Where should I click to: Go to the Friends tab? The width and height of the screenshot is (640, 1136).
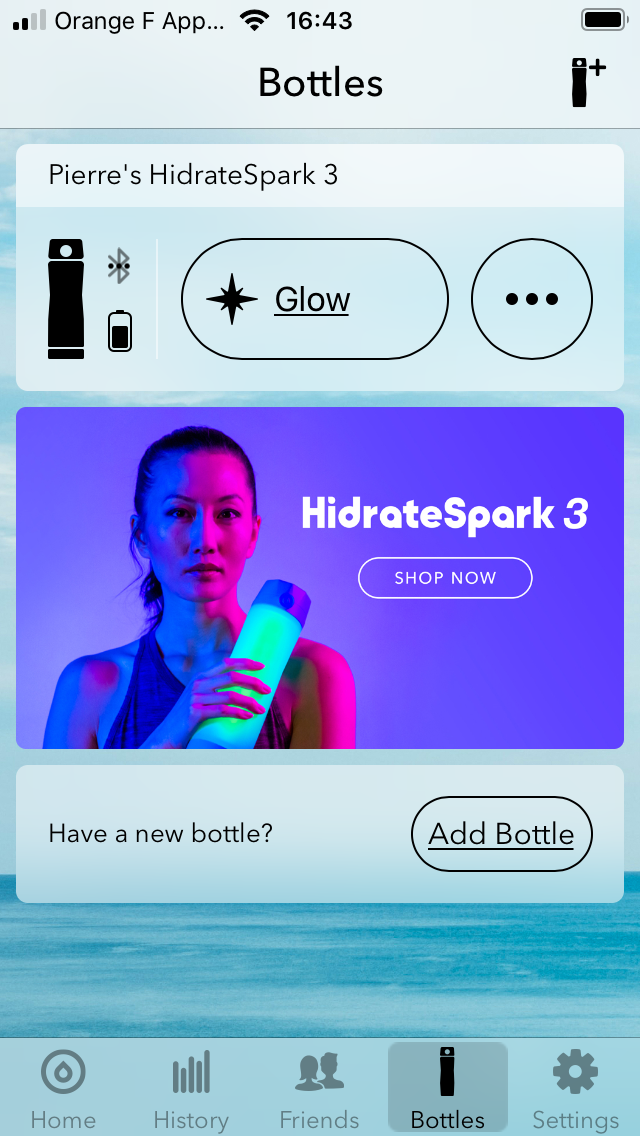click(320, 1089)
